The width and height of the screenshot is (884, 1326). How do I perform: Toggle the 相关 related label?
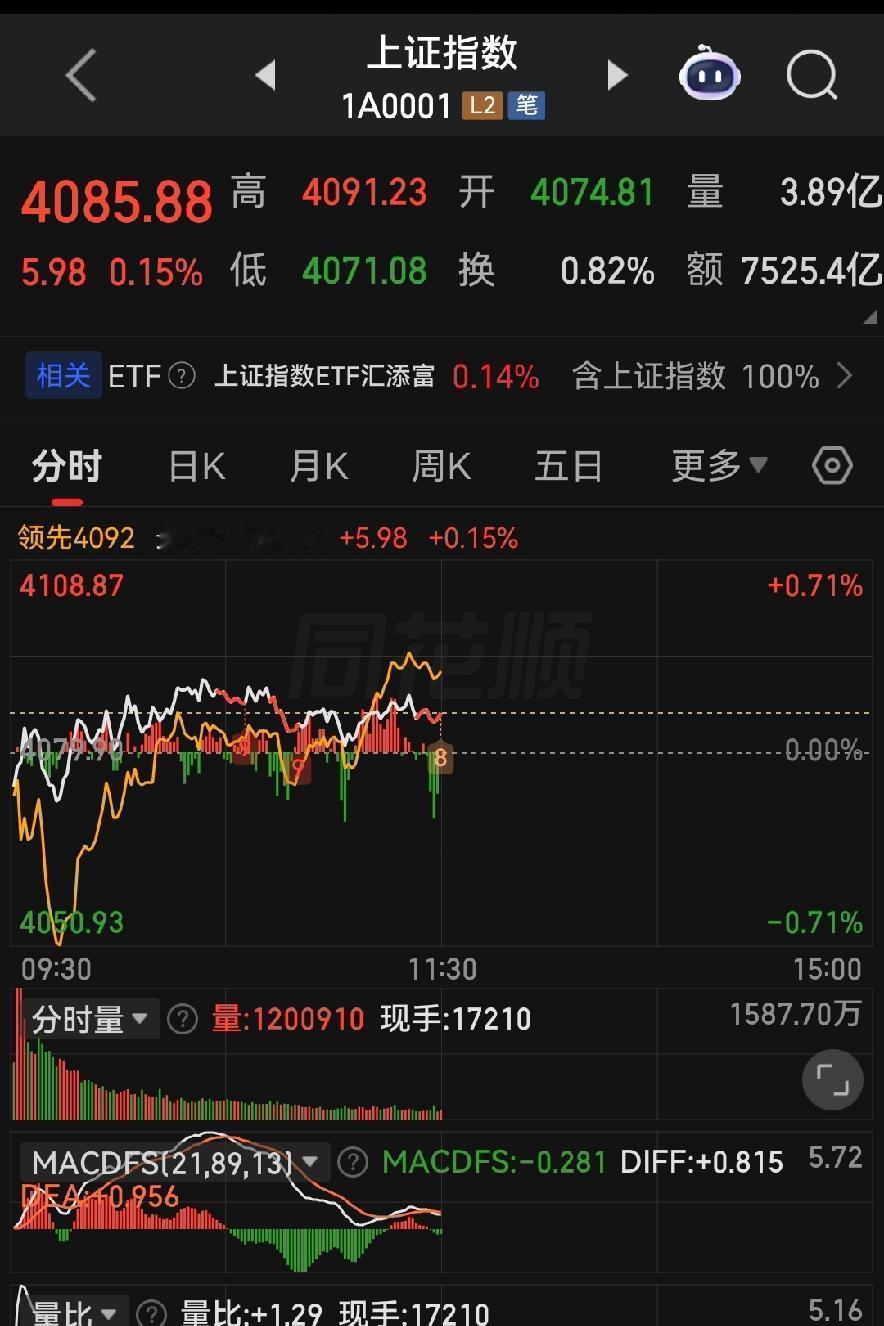[x=63, y=376]
